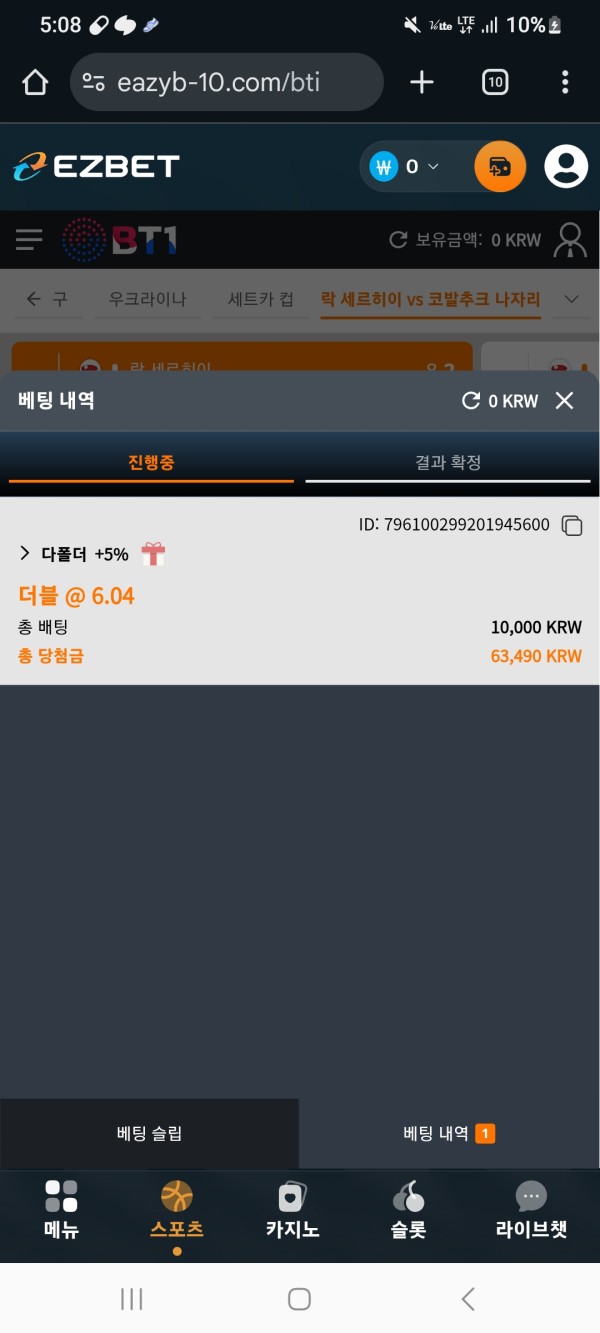Open a new browser tab
This screenshot has width=600, height=1333.
(x=422, y=82)
